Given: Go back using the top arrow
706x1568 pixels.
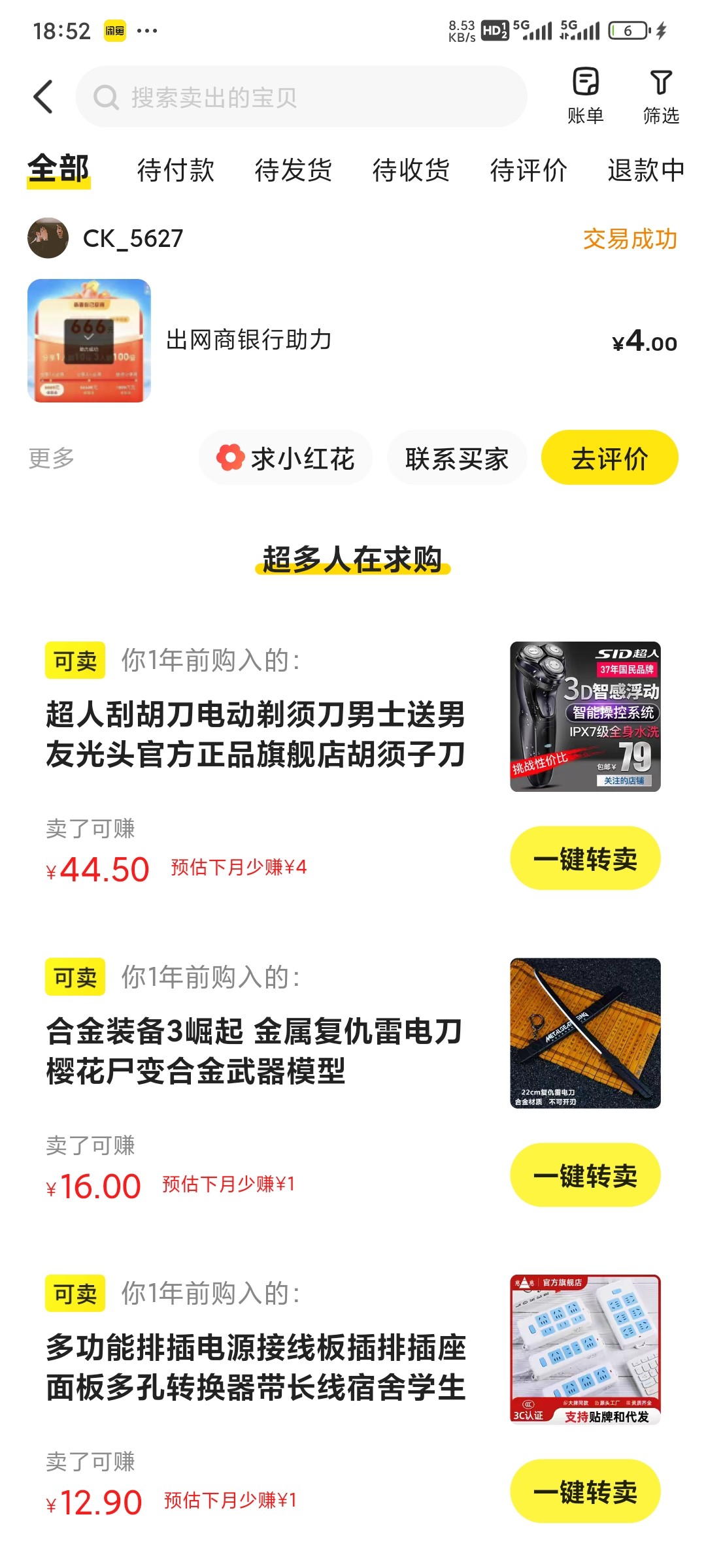Looking at the screenshot, I should coord(43,97).
